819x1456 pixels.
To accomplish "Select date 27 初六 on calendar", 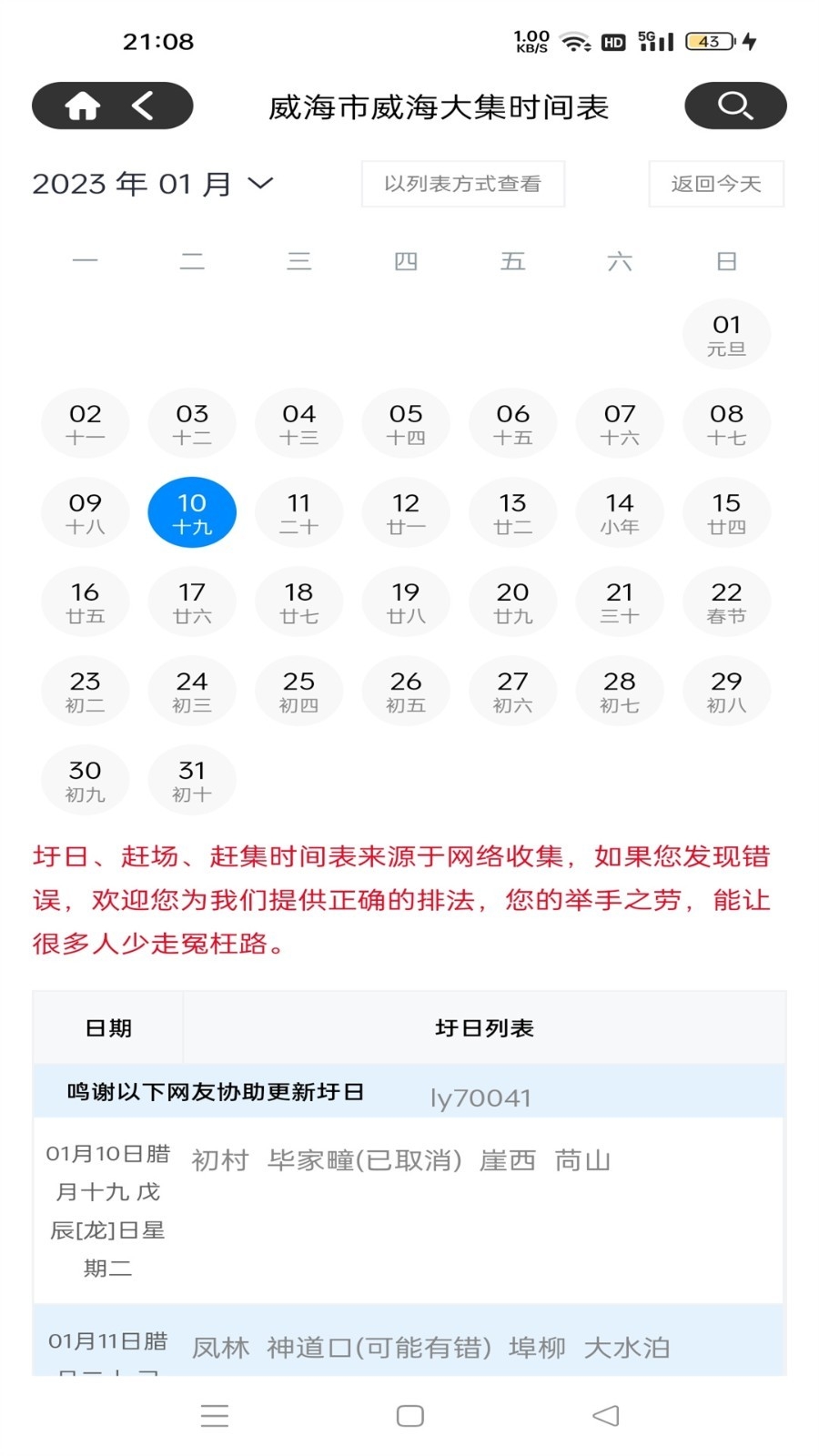I will pyautogui.click(x=512, y=691).
